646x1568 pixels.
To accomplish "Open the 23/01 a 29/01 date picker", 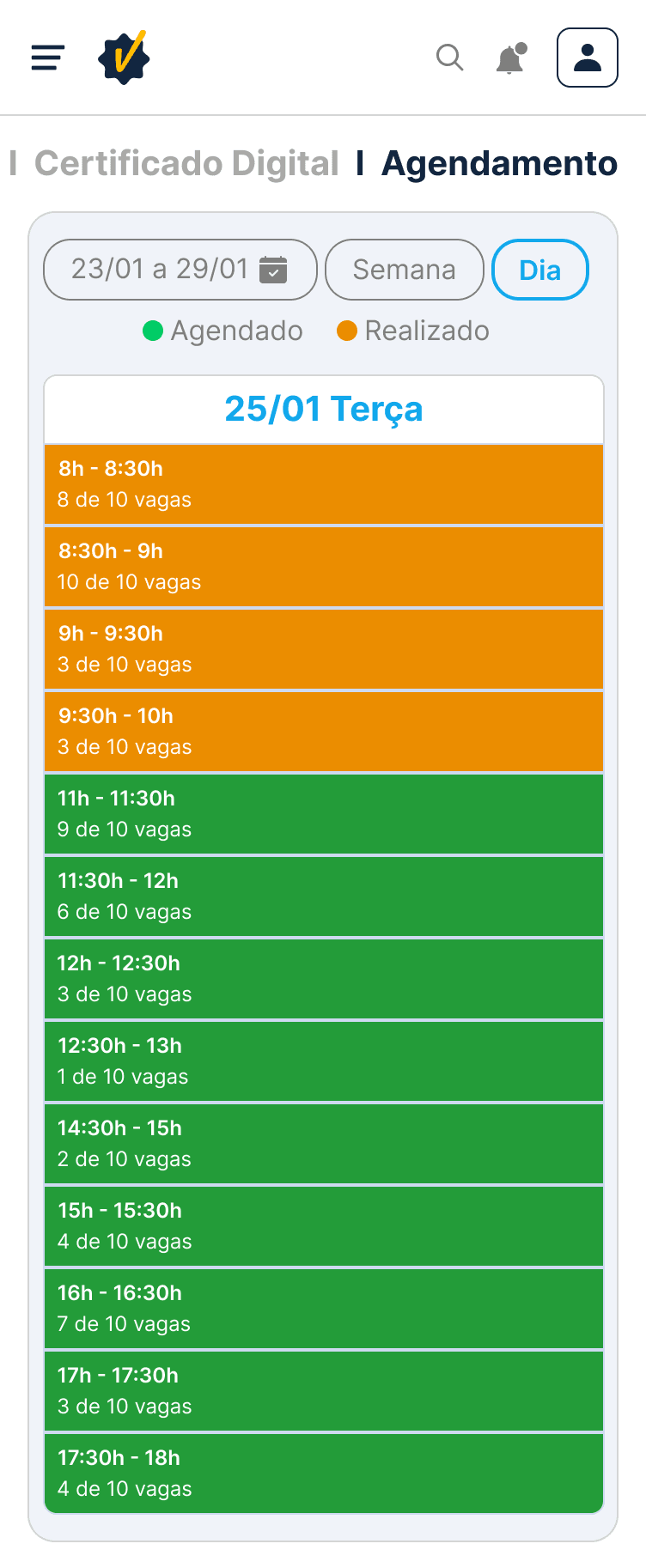I will [x=180, y=270].
